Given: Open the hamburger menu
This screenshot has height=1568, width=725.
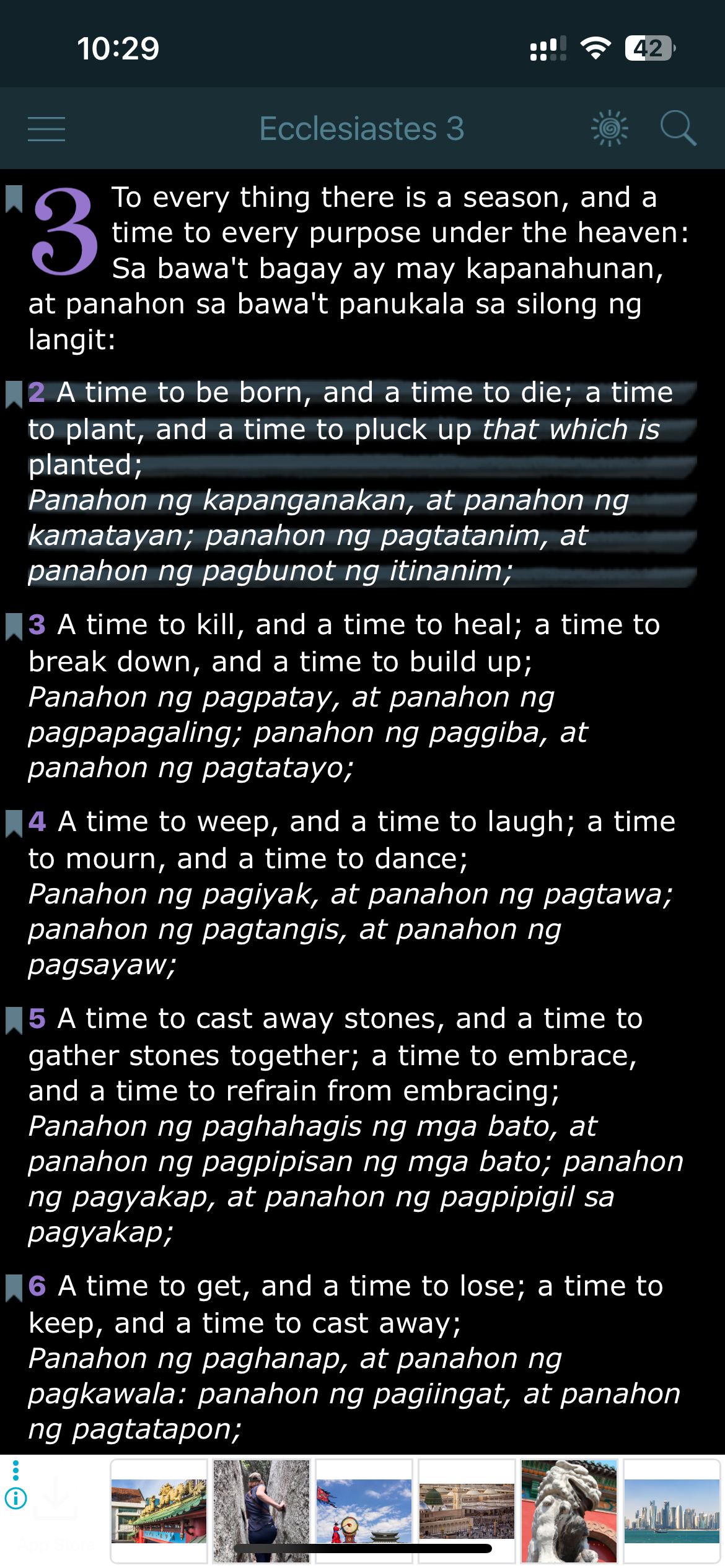Looking at the screenshot, I should [46, 129].
